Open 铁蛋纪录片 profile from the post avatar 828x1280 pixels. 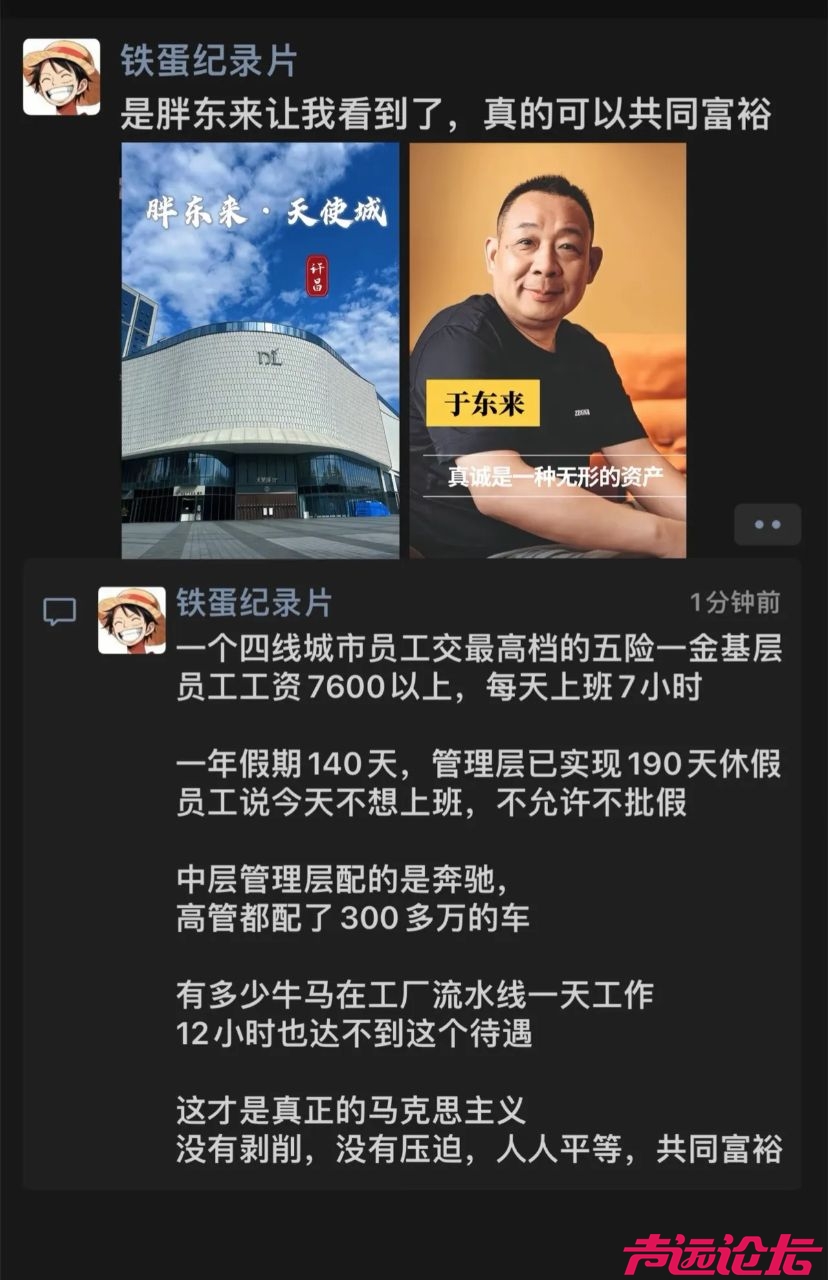pos(61,77)
